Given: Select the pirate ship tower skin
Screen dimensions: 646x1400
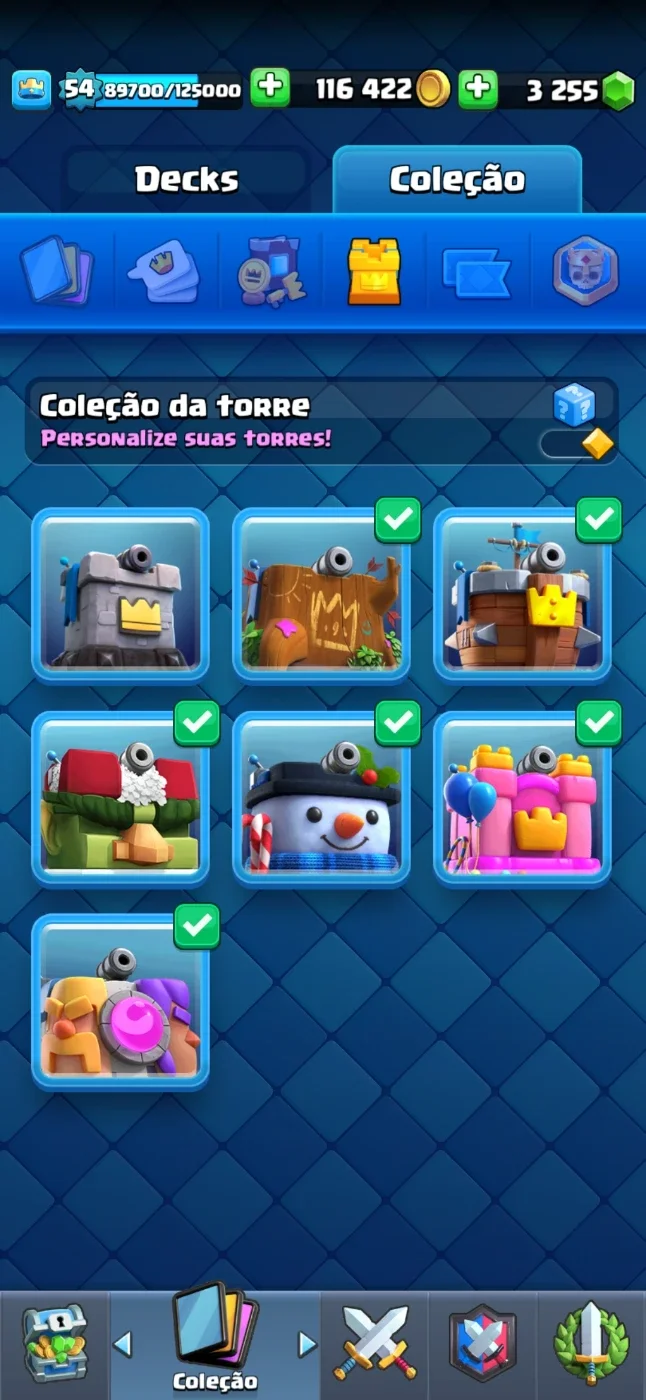Looking at the screenshot, I should (522, 596).
